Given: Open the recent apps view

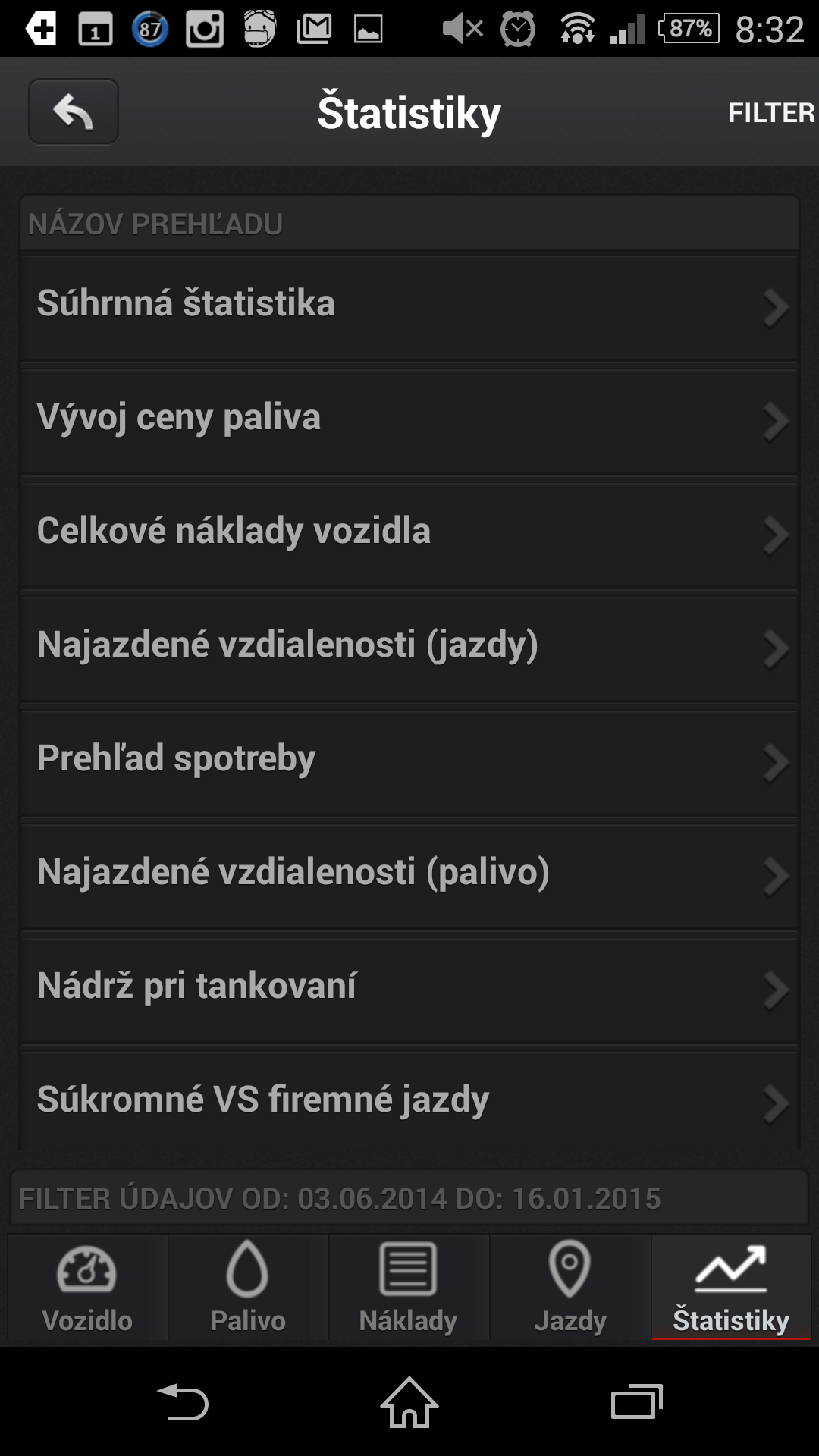Looking at the screenshot, I should pos(637,1402).
